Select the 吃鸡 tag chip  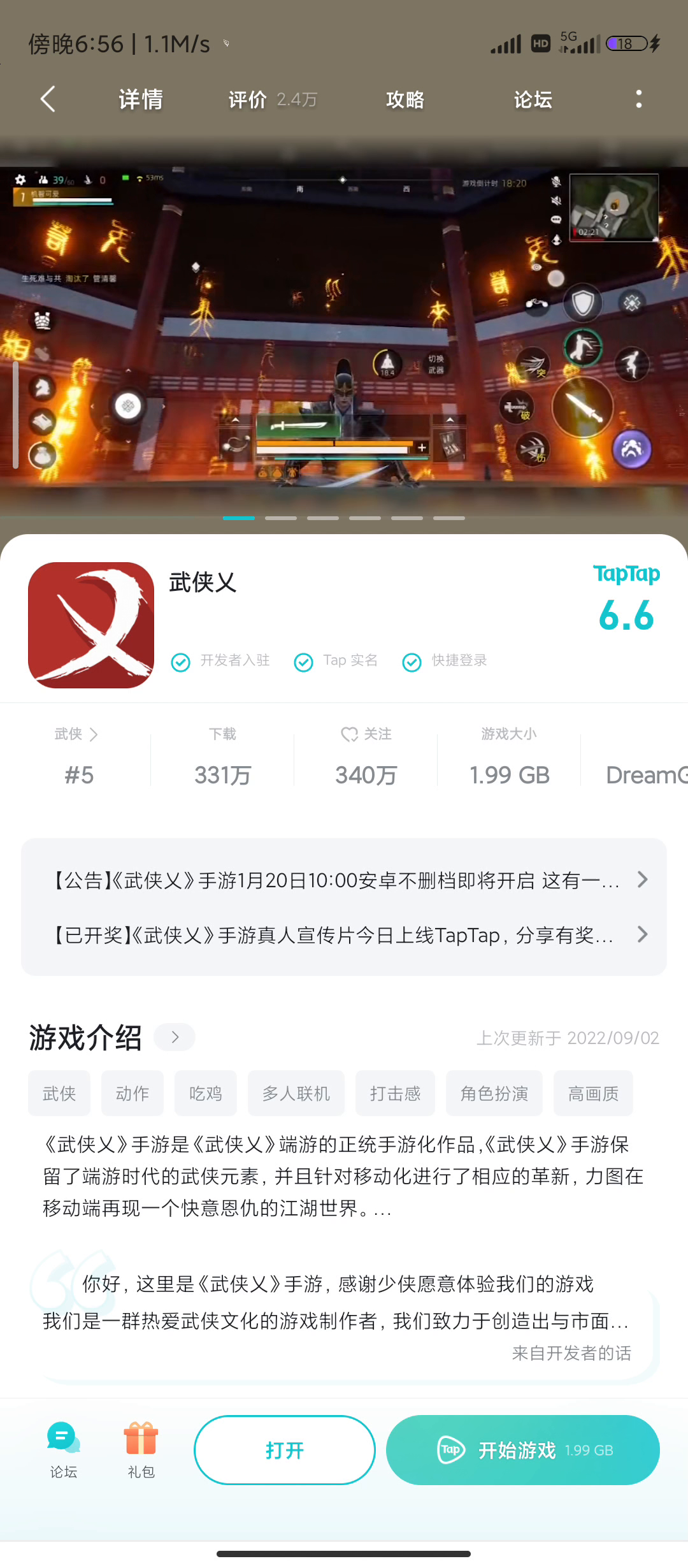tap(206, 1093)
